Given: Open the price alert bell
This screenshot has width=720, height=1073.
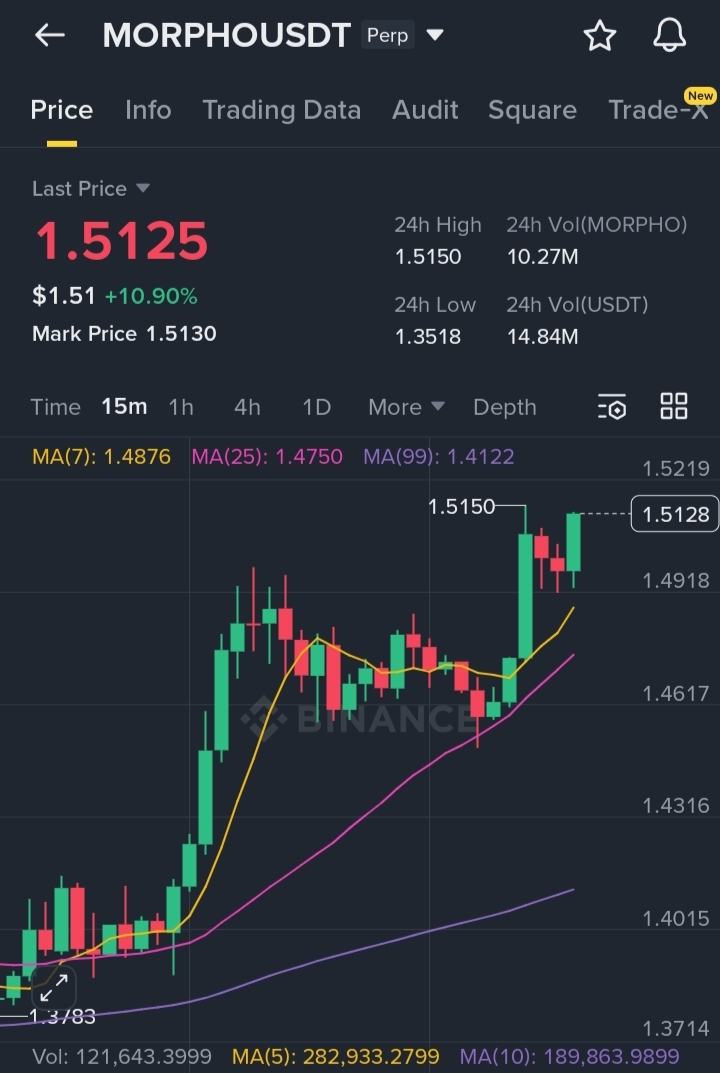Looking at the screenshot, I should tap(669, 36).
